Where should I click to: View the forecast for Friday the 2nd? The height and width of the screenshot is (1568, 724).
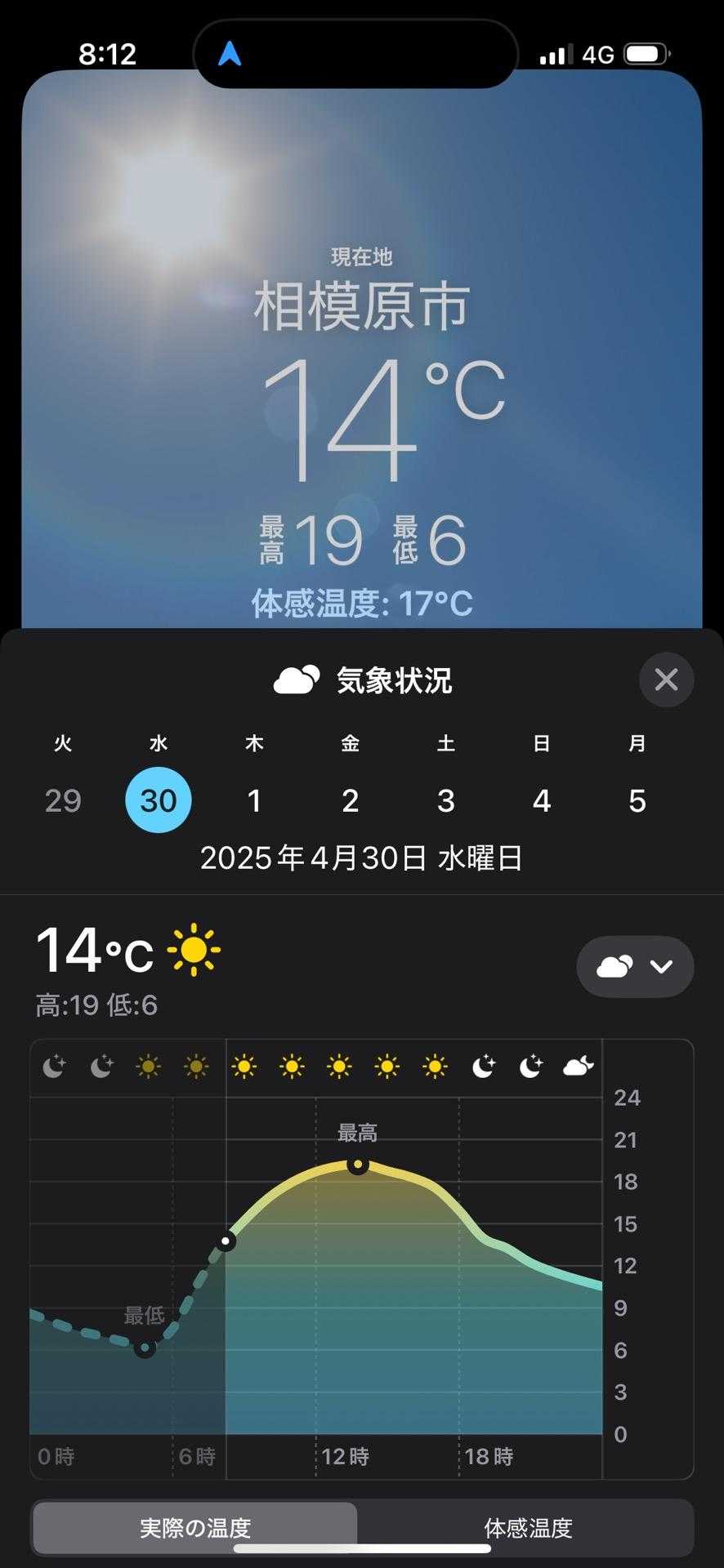350,800
